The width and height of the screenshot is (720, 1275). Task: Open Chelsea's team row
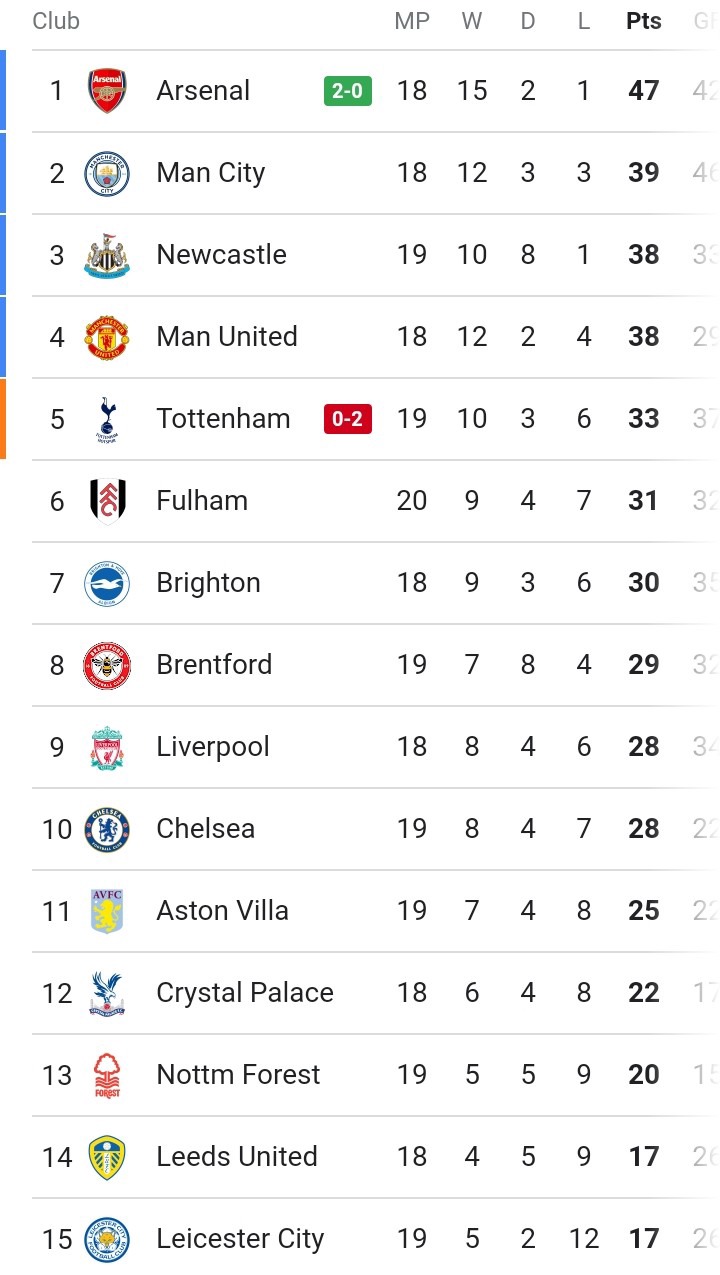376,829
